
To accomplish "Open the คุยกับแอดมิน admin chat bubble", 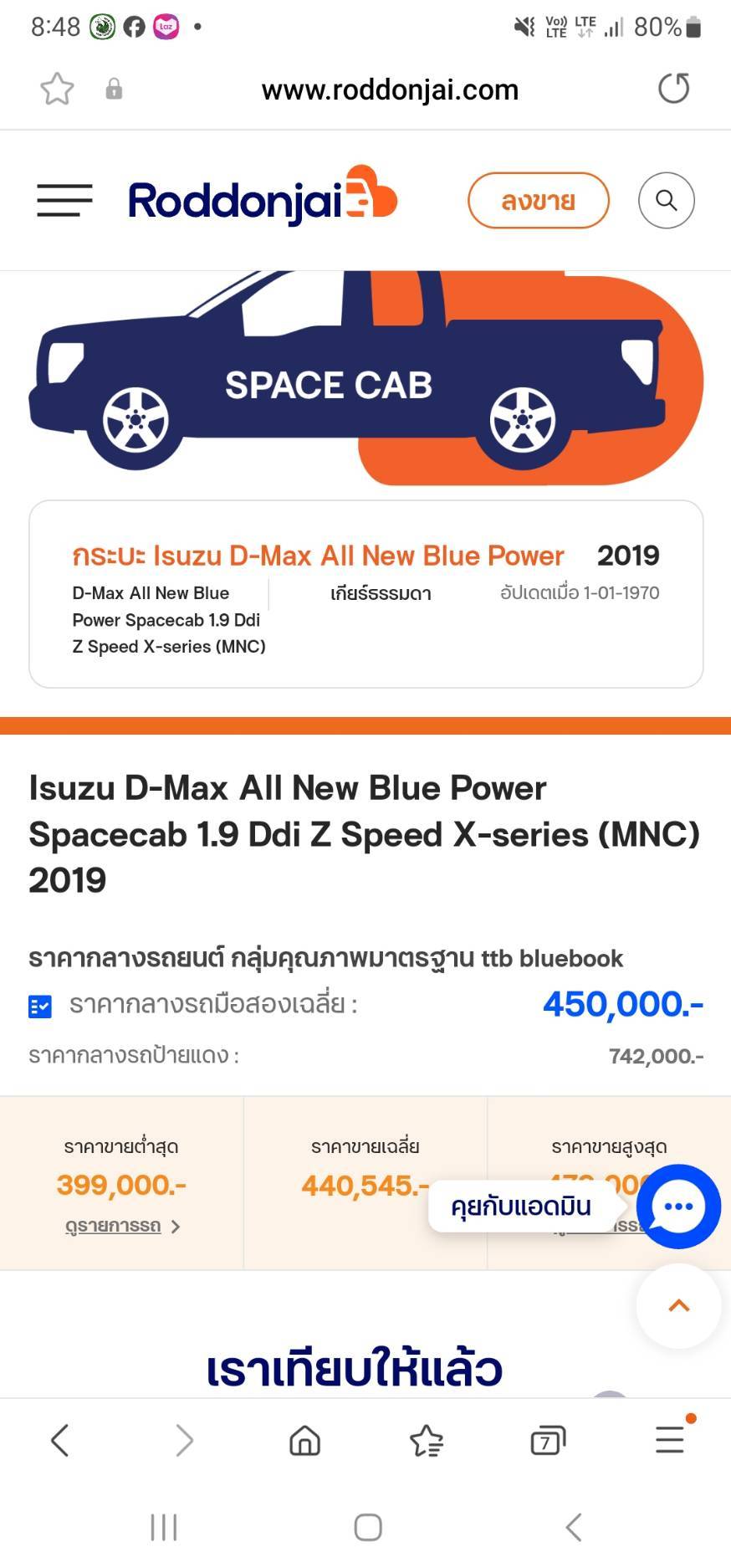I will (678, 1207).
